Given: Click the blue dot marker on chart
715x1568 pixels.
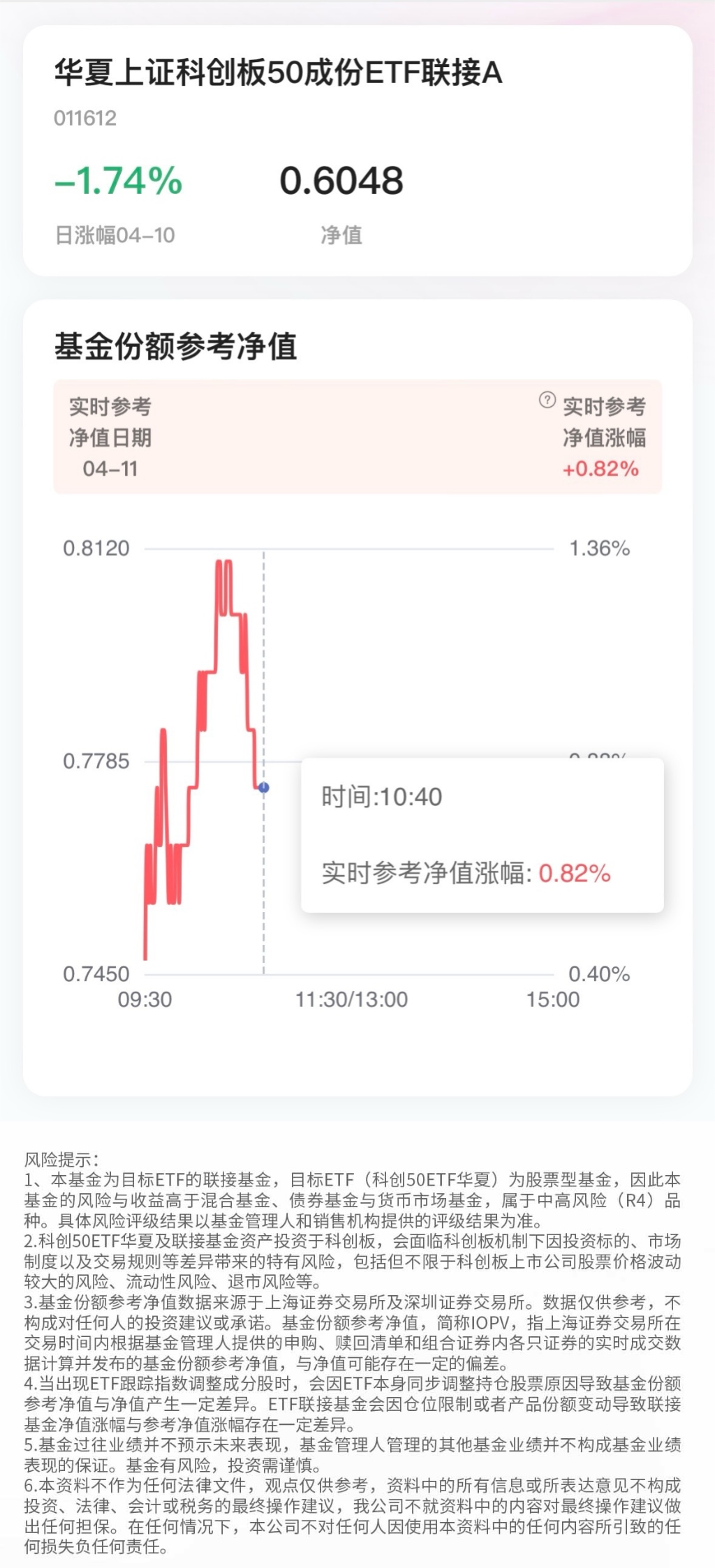Looking at the screenshot, I should tap(263, 786).
